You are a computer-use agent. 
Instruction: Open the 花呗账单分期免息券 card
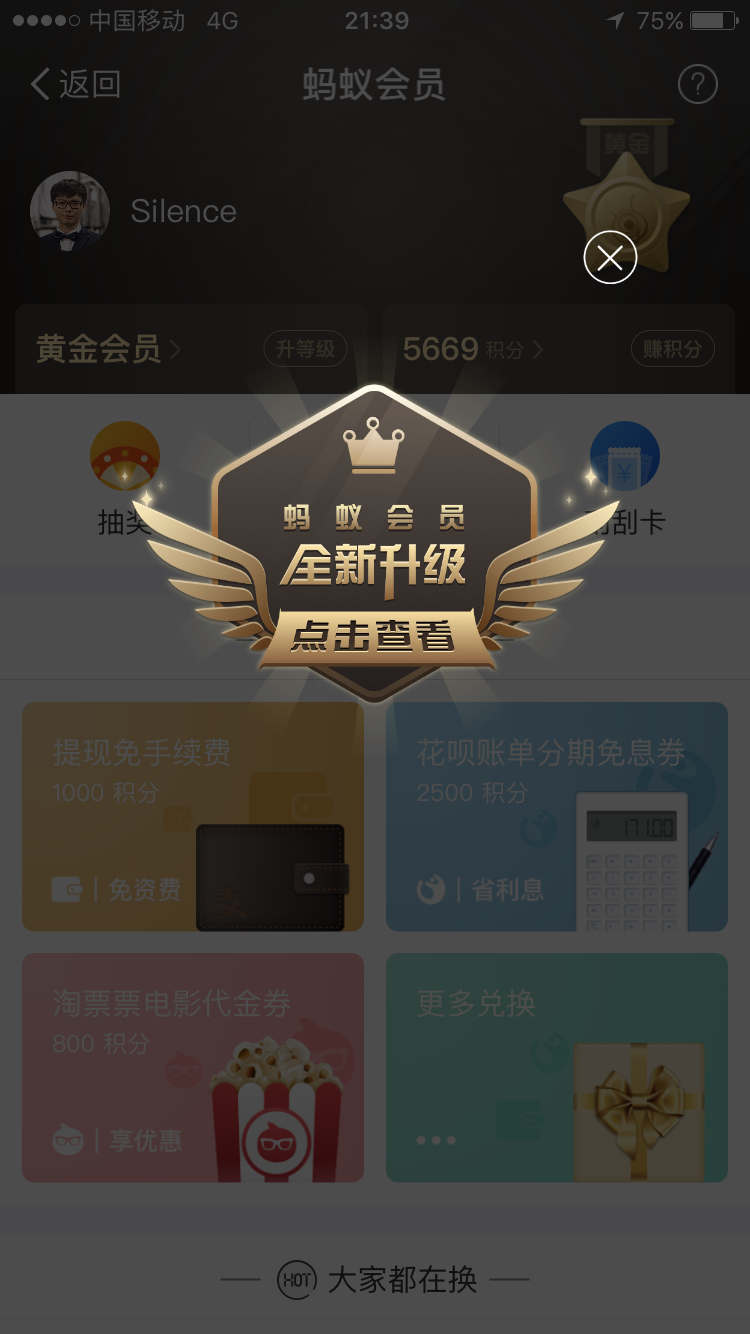click(557, 816)
